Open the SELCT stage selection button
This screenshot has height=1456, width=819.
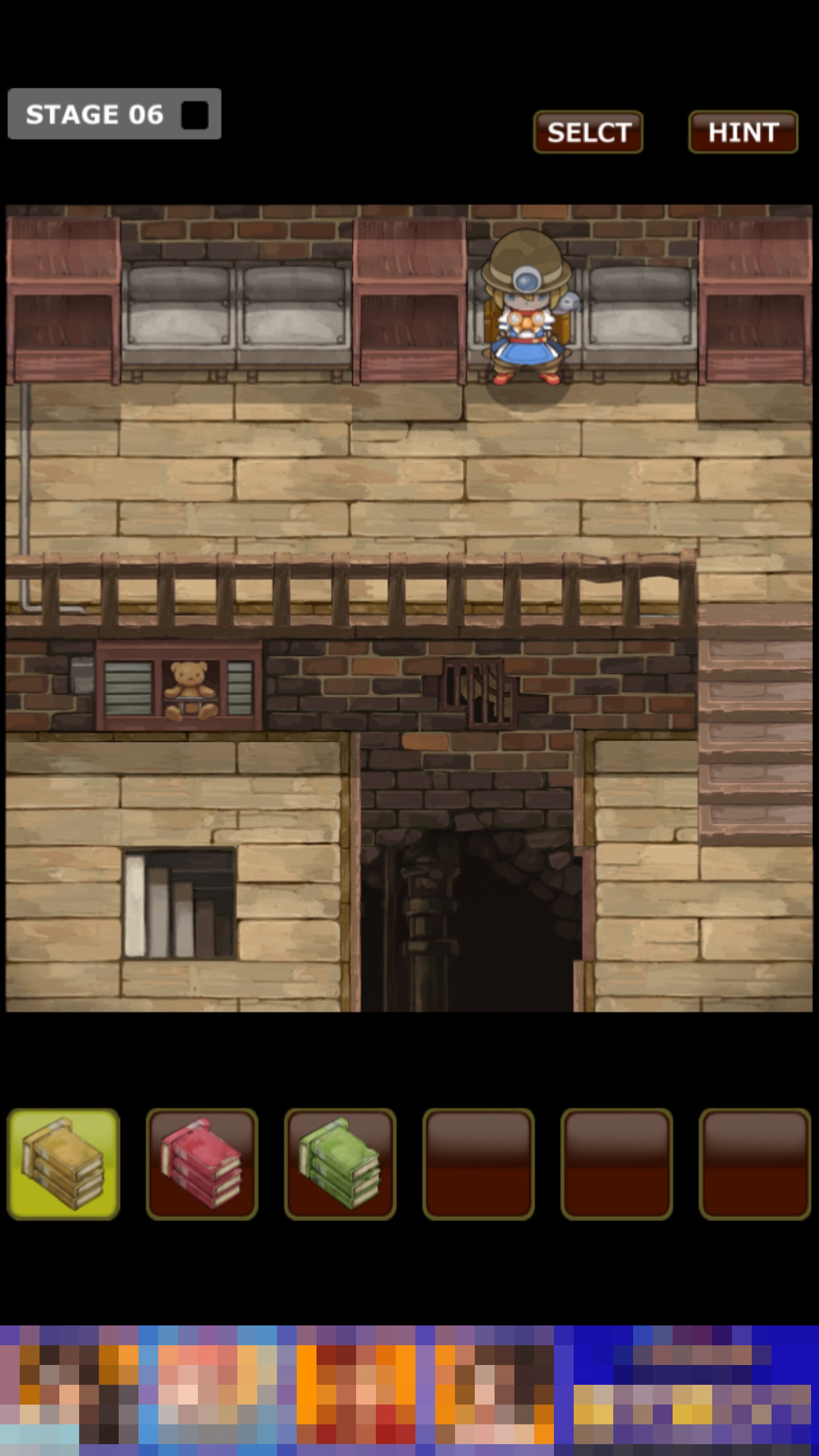588,132
